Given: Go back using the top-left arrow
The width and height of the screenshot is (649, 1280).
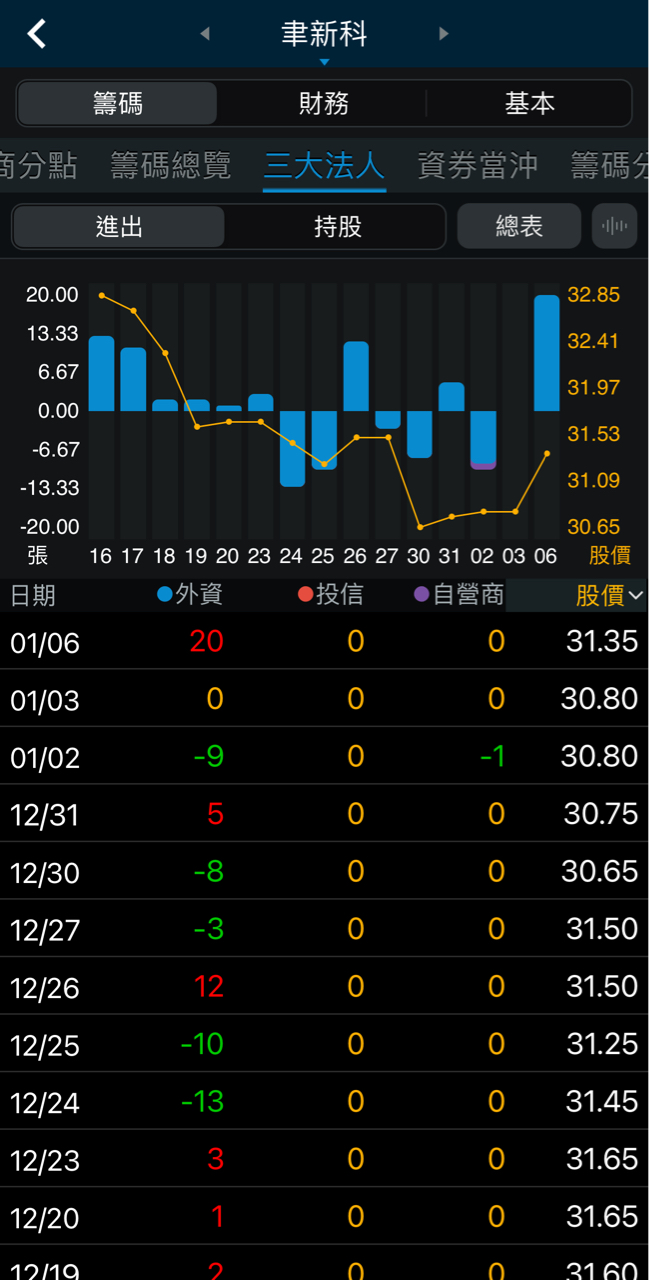Looking at the screenshot, I should tap(37, 34).
